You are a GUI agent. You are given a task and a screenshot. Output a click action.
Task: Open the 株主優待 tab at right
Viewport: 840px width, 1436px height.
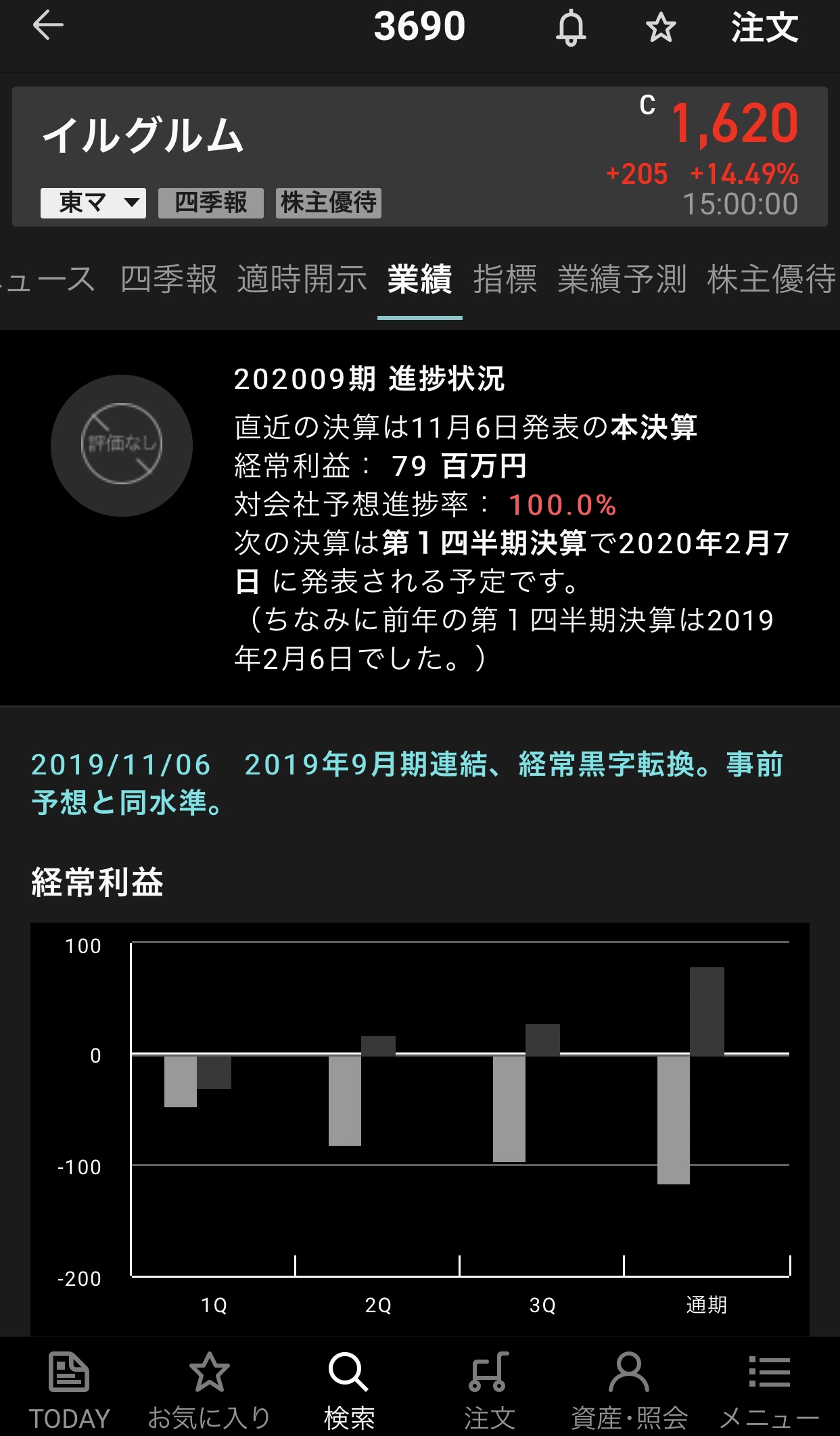coord(771,279)
